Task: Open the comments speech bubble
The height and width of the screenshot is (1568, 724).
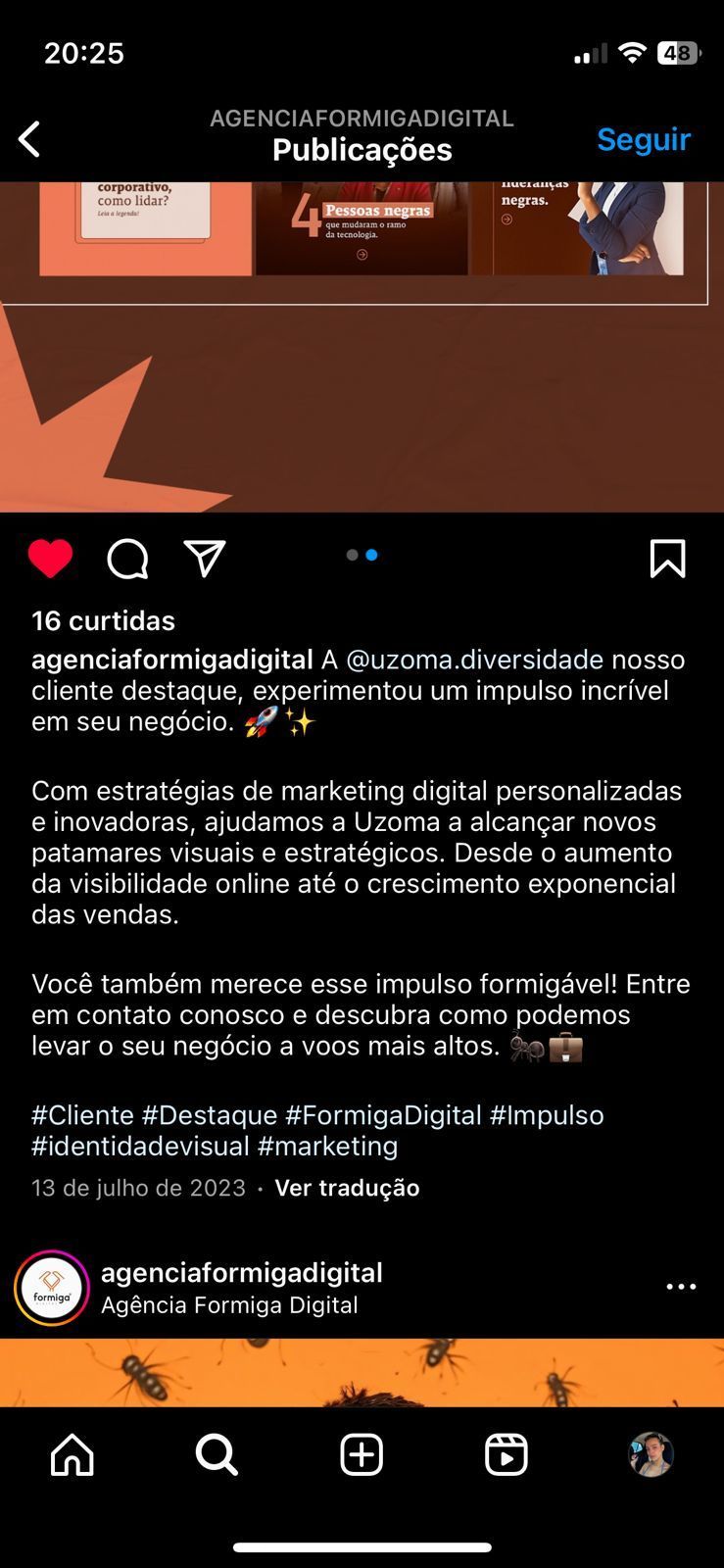Action: [x=127, y=559]
